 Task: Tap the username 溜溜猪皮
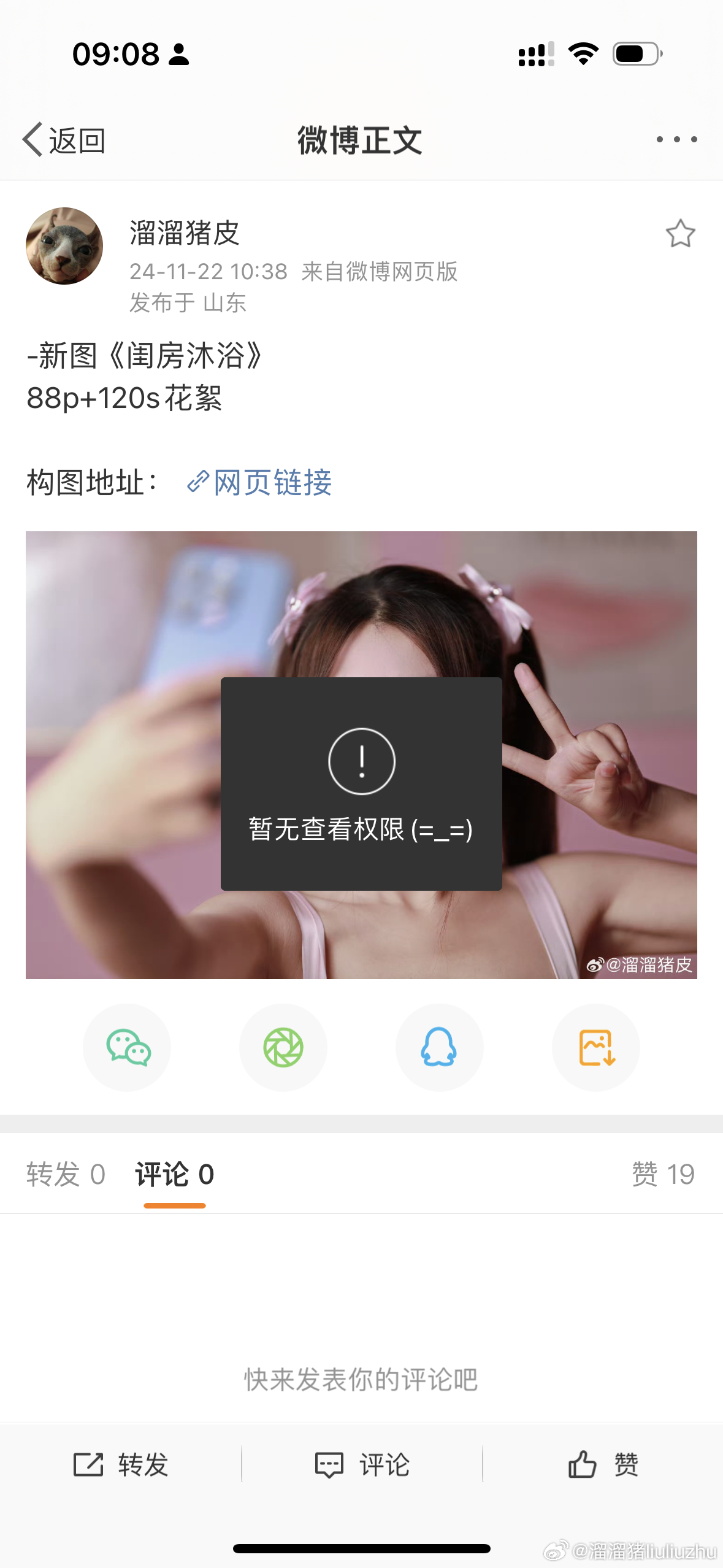[x=184, y=233]
